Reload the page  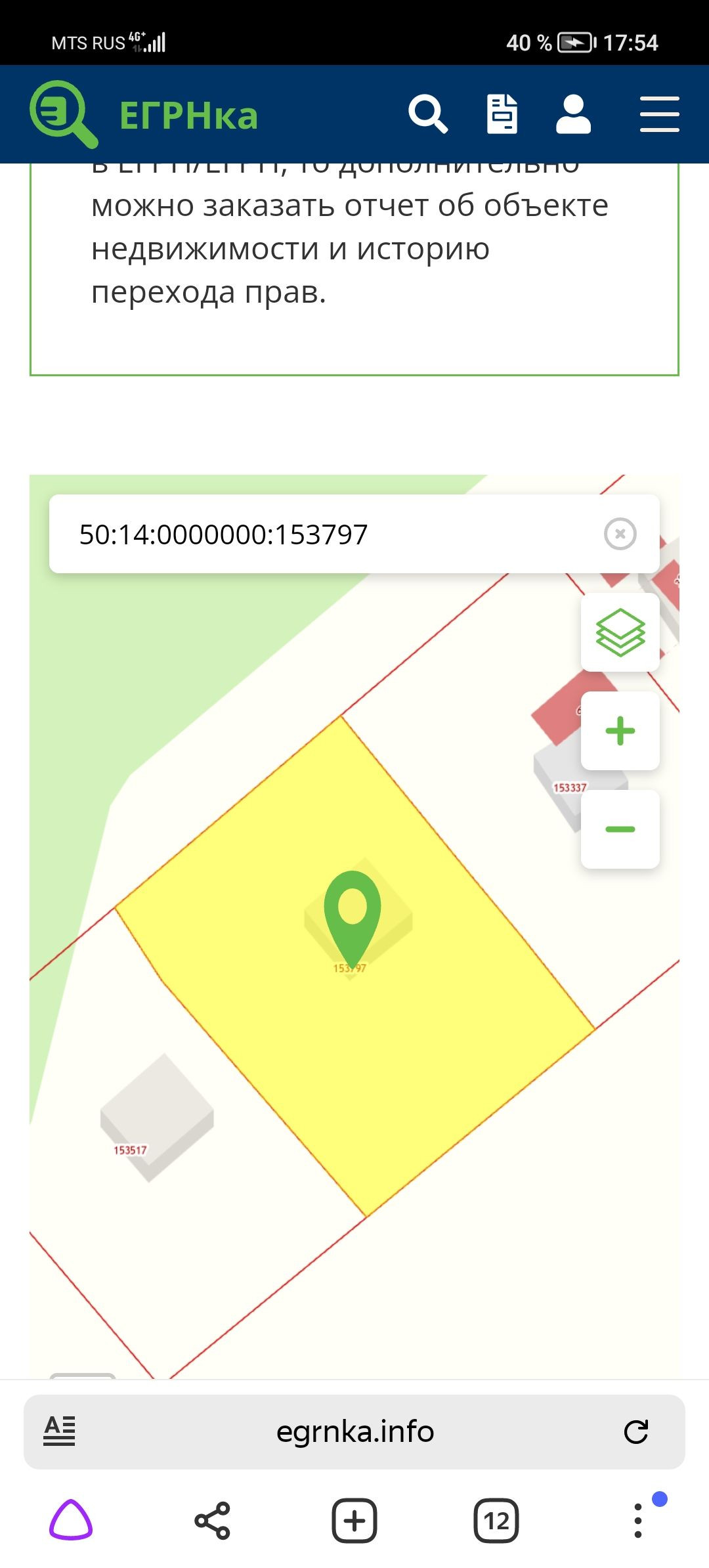[x=635, y=1432]
